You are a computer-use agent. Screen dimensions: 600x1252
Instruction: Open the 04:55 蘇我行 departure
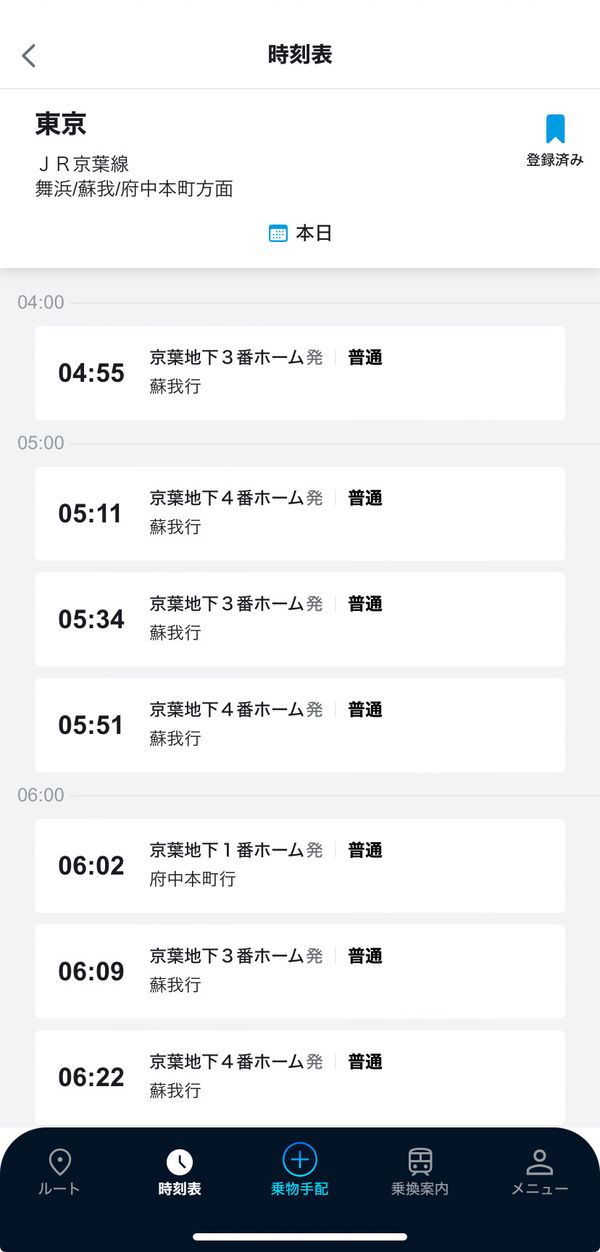coord(300,373)
